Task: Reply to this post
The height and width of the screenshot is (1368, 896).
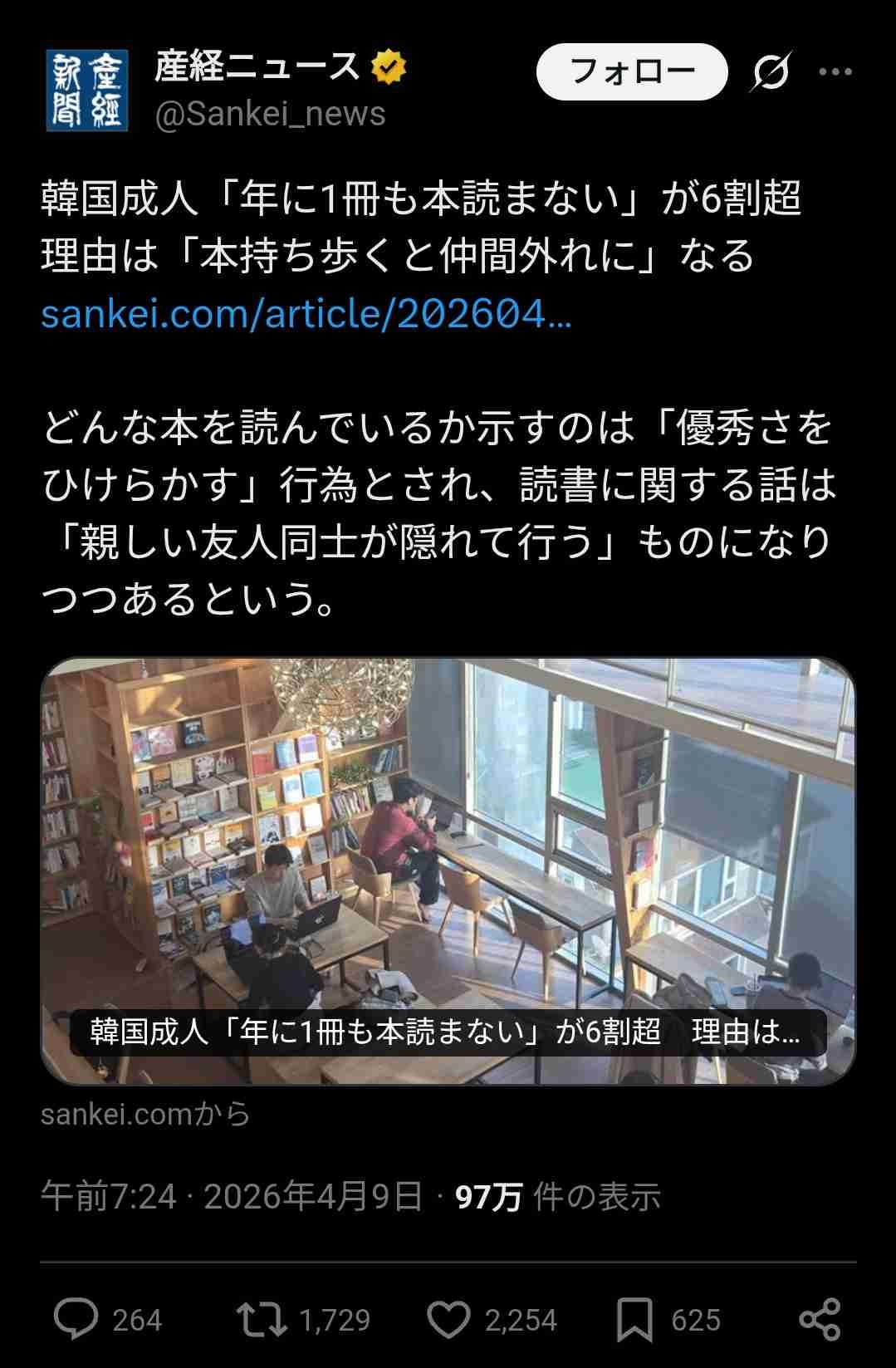Action: click(x=76, y=1319)
